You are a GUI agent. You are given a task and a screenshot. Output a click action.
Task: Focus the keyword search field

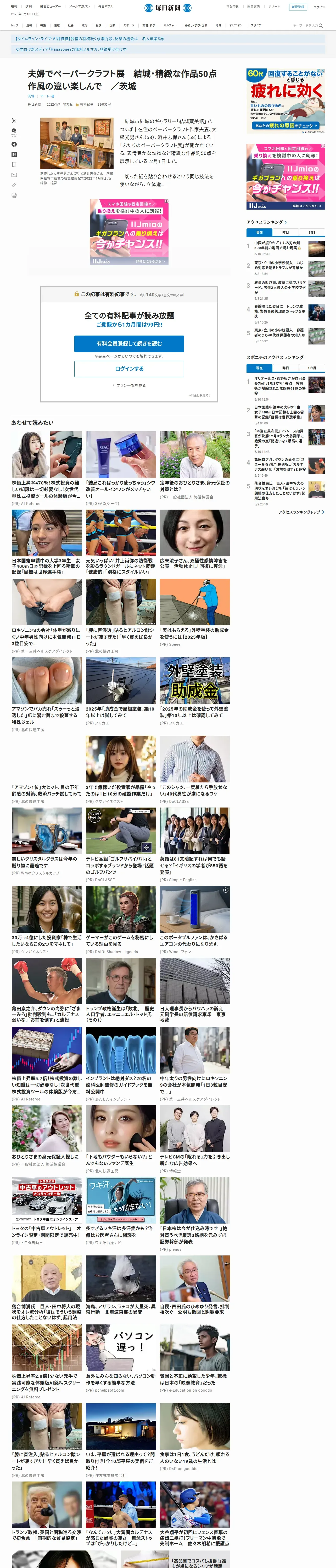(305, 26)
